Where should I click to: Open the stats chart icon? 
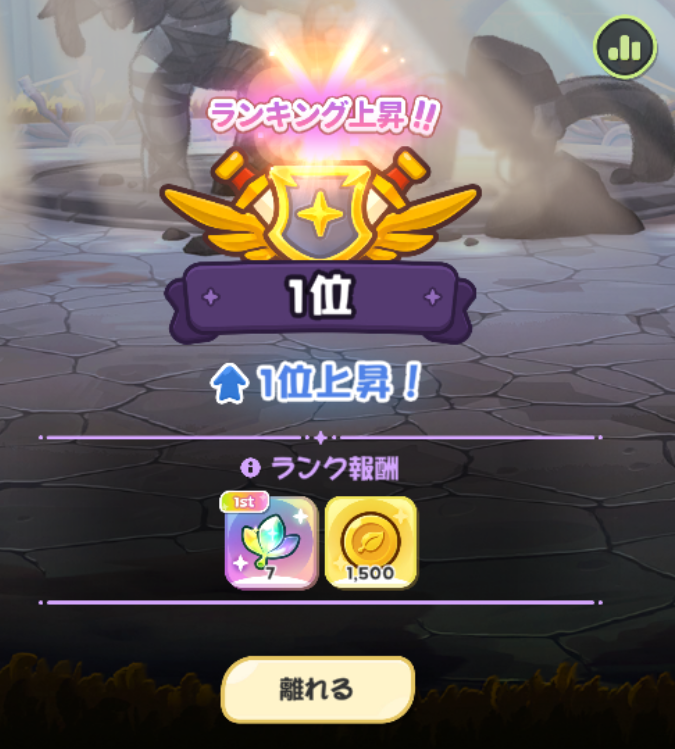(624, 46)
